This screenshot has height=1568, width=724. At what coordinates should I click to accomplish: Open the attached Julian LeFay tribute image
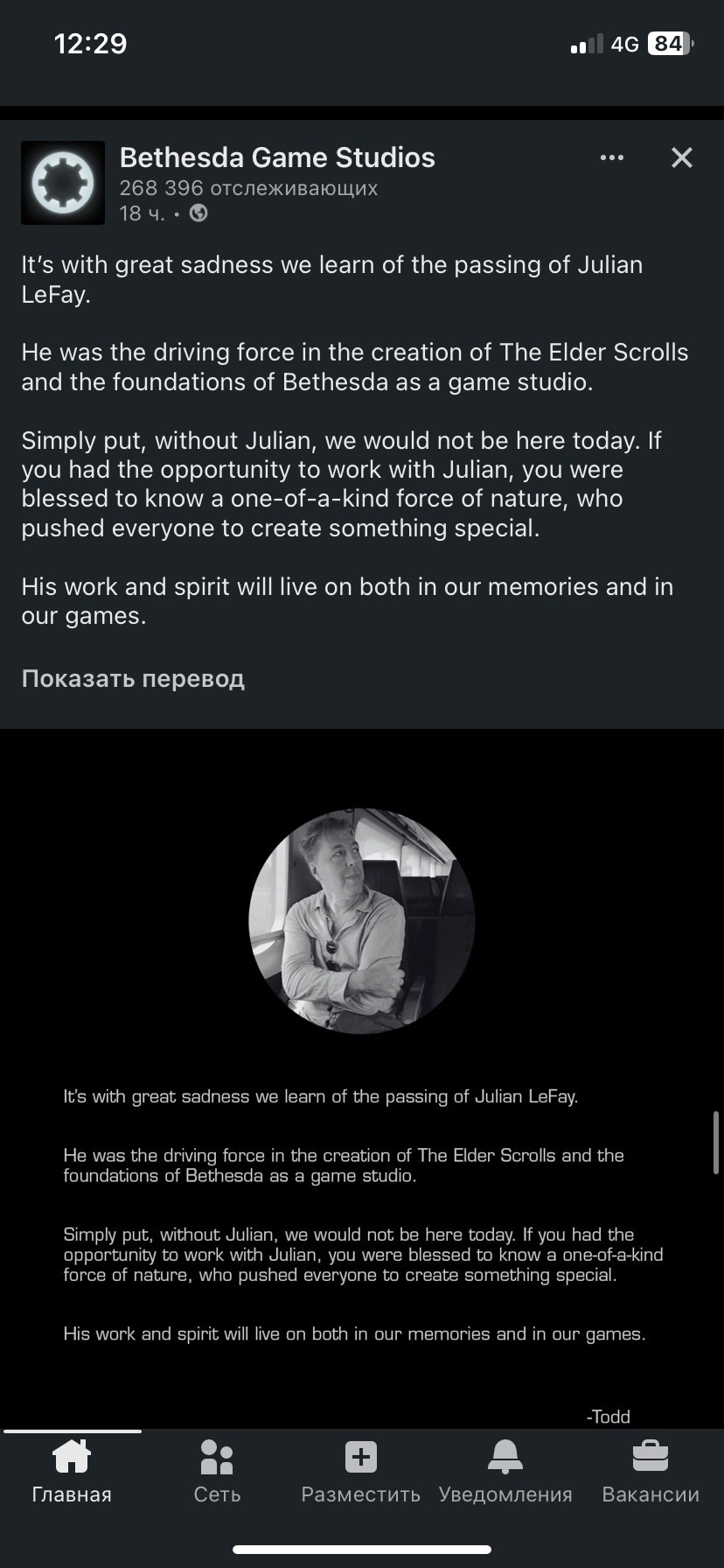point(362,1079)
